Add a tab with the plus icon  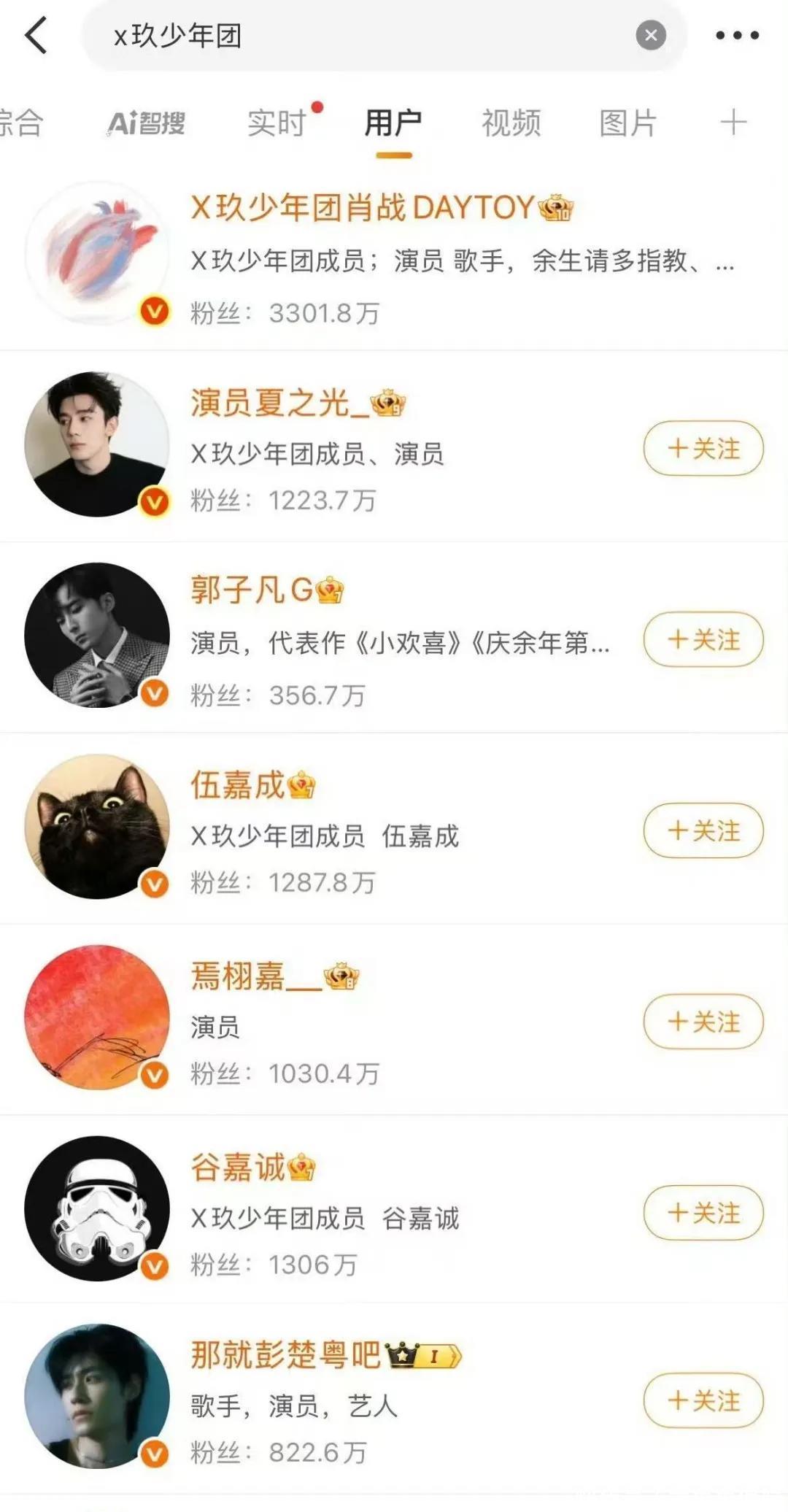733,123
